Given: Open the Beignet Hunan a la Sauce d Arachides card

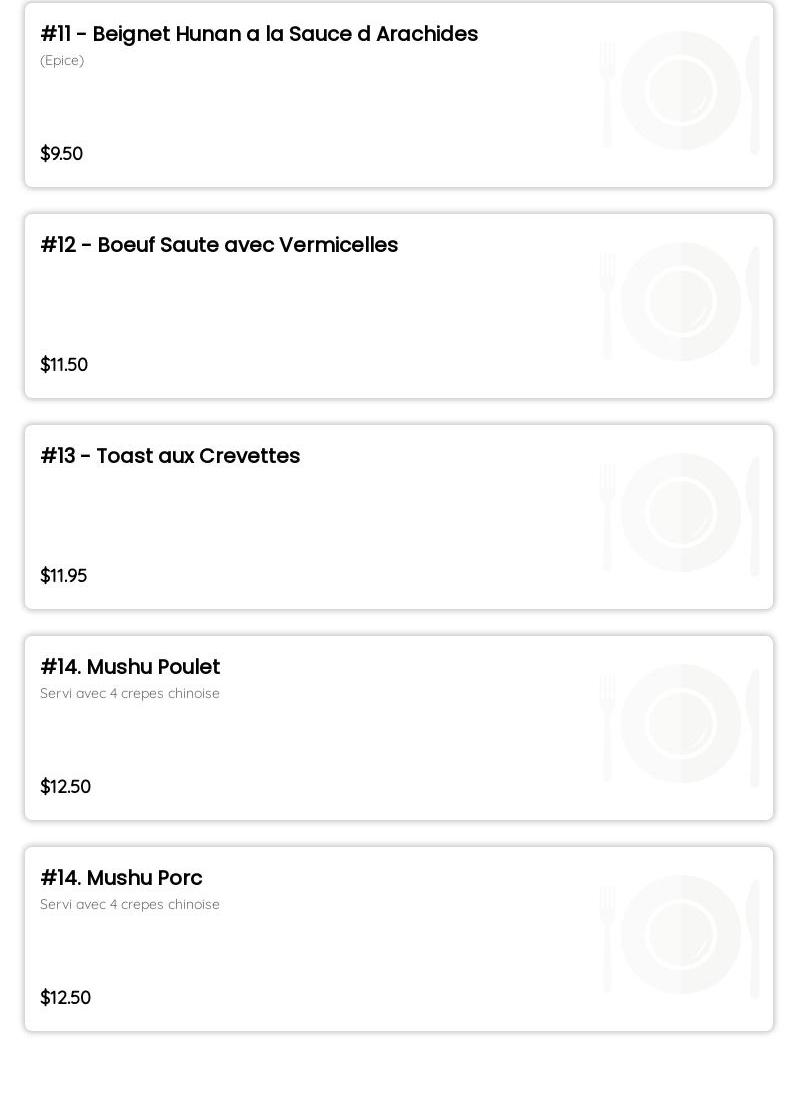Looking at the screenshot, I should point(398,95).
